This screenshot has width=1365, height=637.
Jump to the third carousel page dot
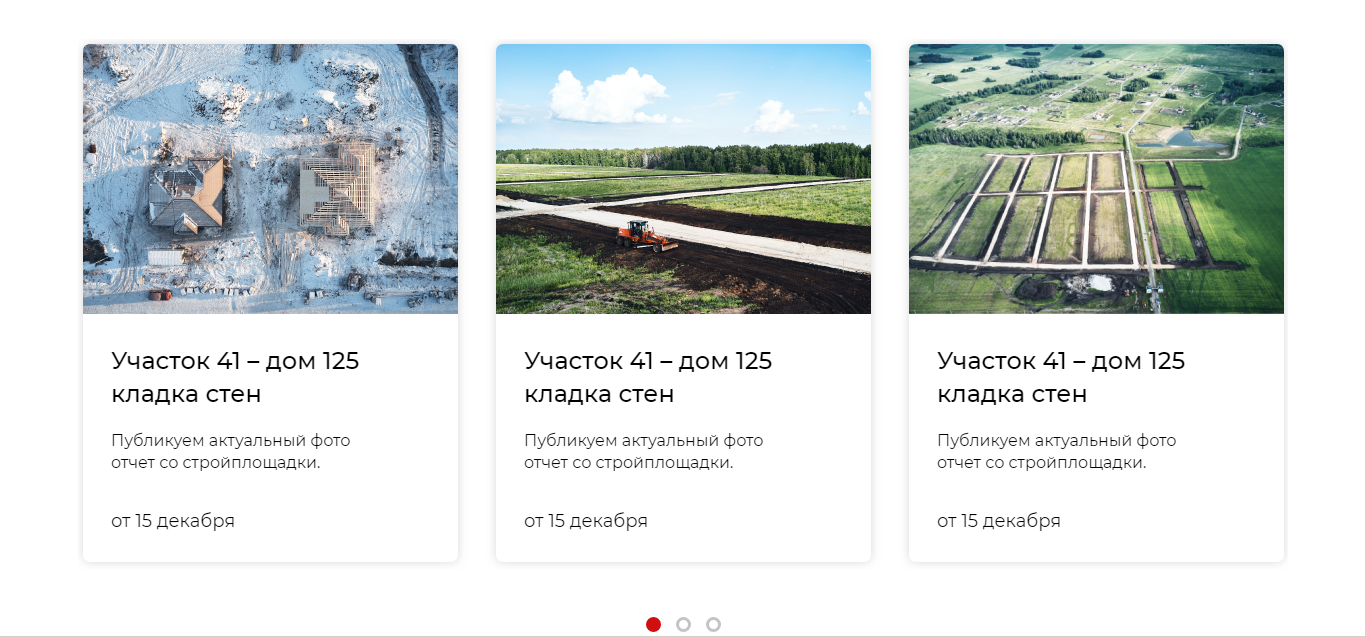coord(713,624)
